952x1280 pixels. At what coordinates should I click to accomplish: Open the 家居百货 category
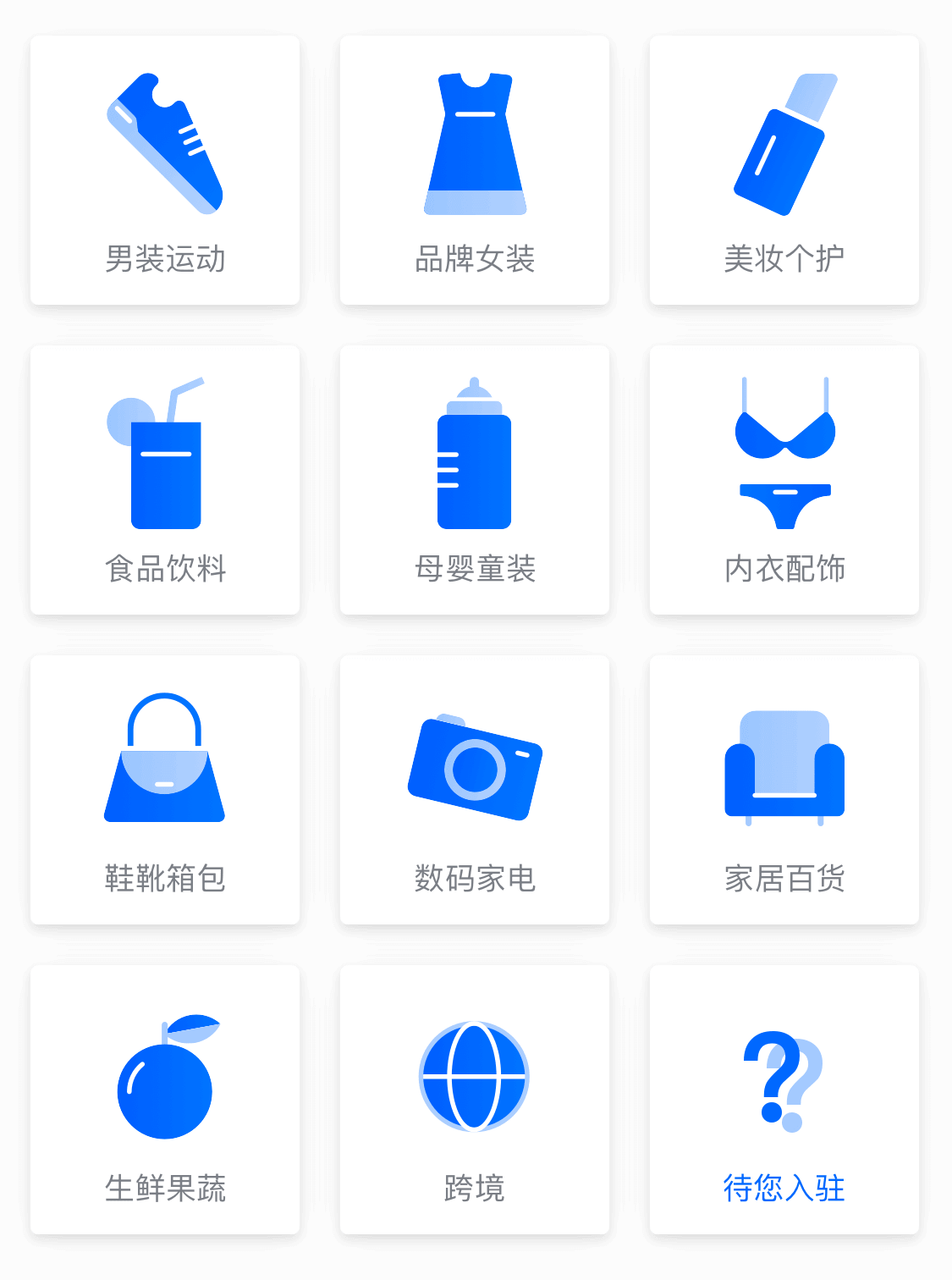pyautogui.click(x=784, y=790)
